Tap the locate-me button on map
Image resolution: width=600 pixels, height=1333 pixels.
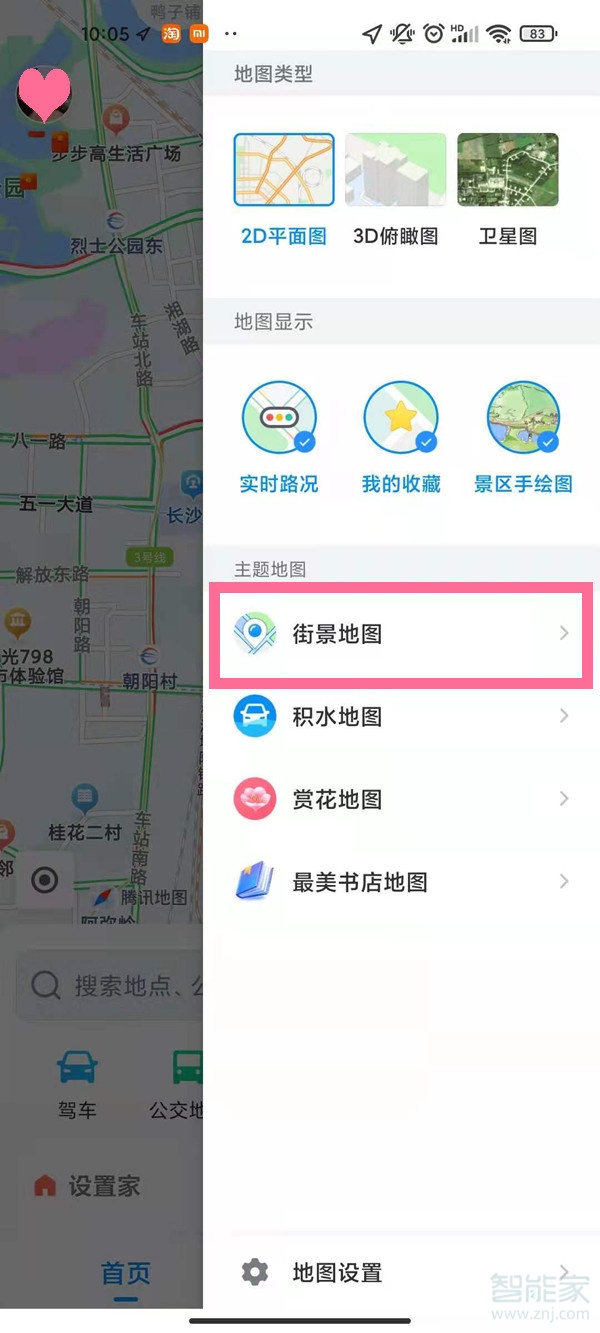[x=45, y=880]
